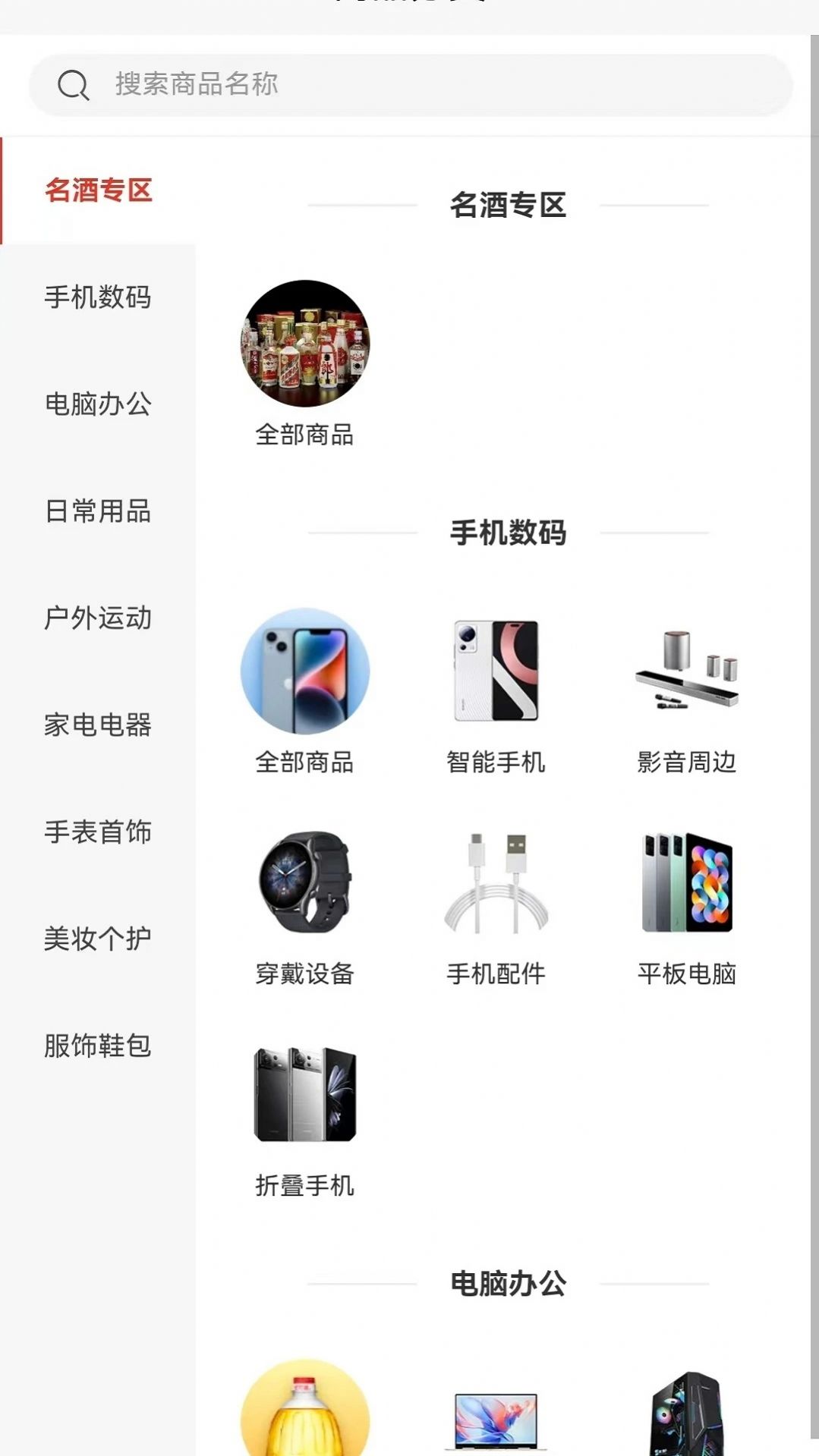Image resolution: width=819 pixels, height=1456 pixels.
Task: Click the gaming PC tower thumbnail
Action: tap(685, 1410)
